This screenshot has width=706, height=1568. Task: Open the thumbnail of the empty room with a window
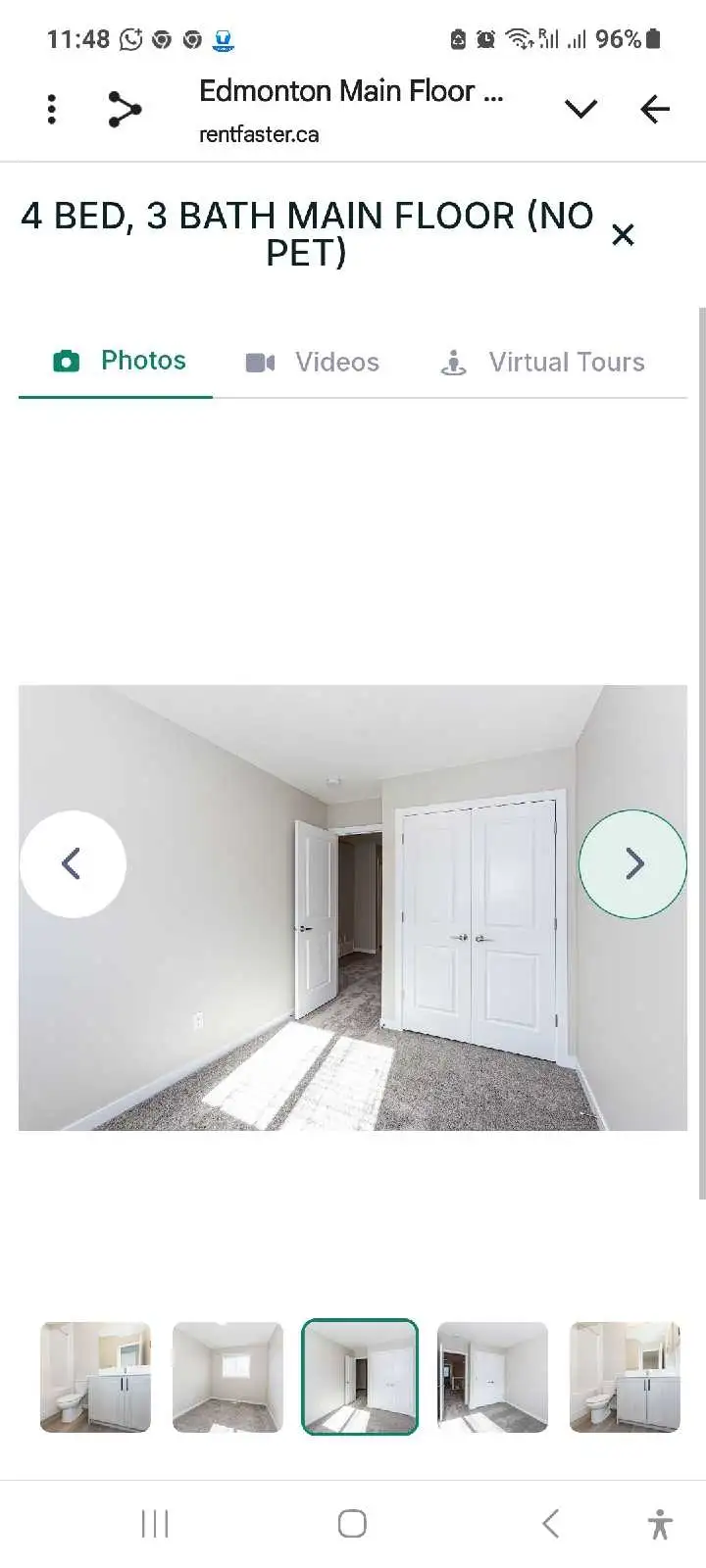(227, 1377)
